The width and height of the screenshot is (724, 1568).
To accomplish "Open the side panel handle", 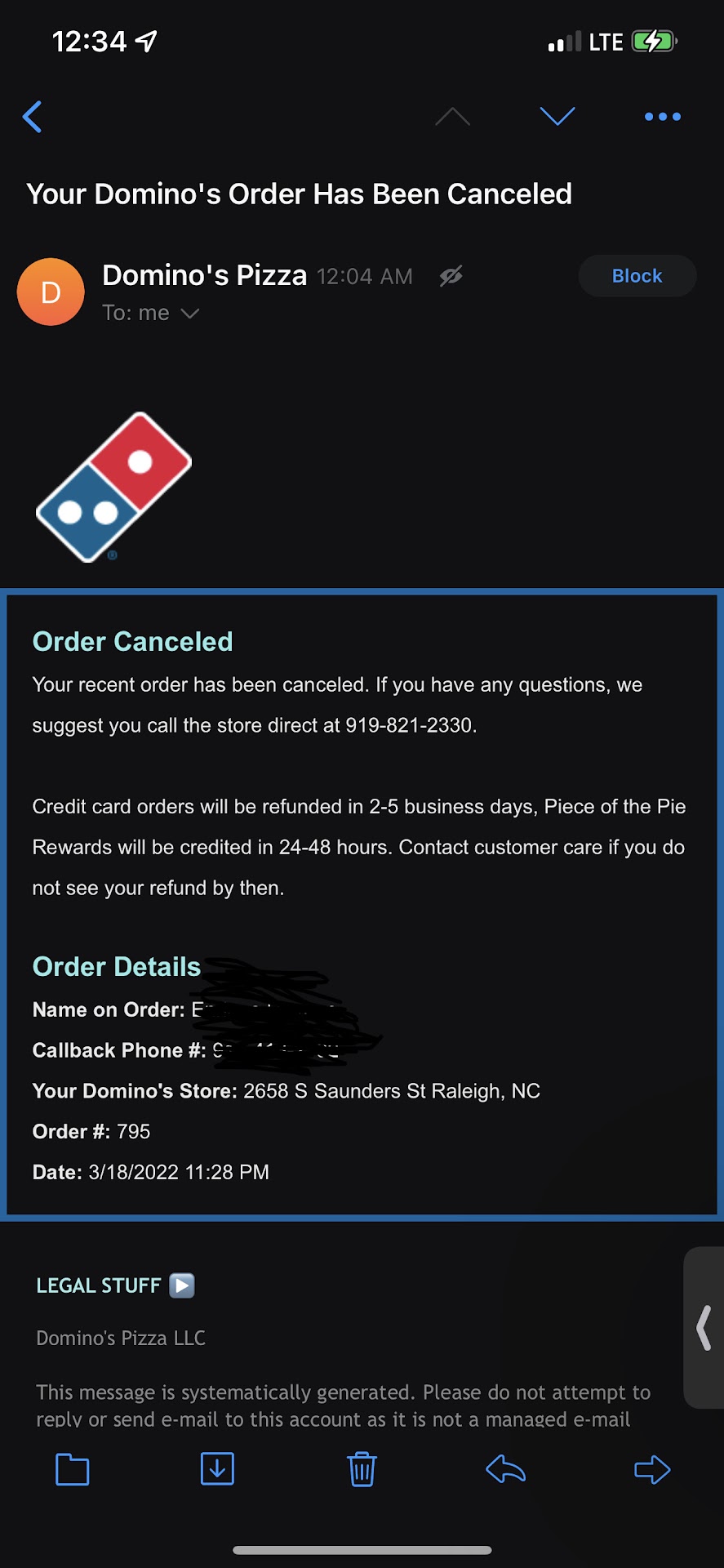I will tap(704, 1327).
